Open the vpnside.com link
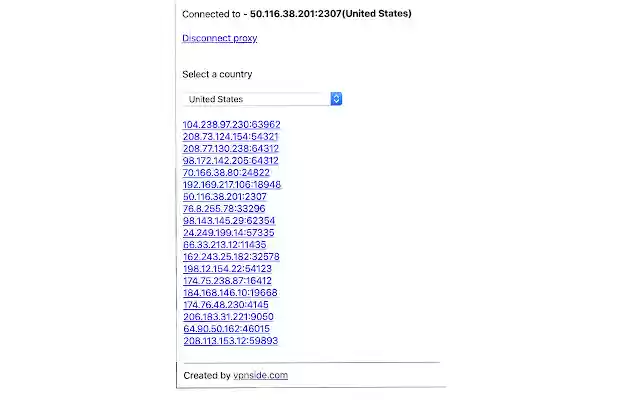Screen dimensions: 640x400 pos(260,376)
